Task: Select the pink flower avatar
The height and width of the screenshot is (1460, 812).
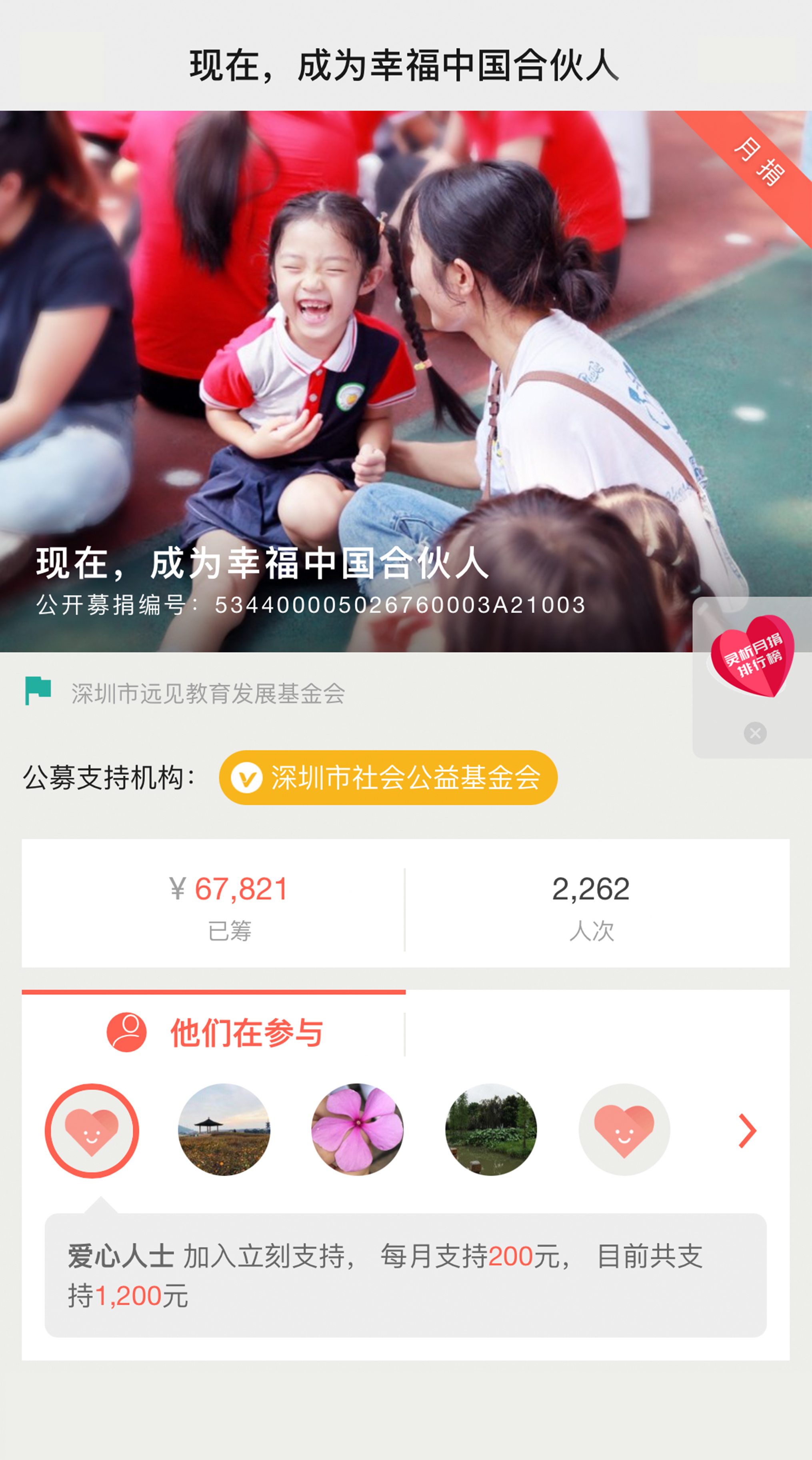Action: pos(358,1130)
